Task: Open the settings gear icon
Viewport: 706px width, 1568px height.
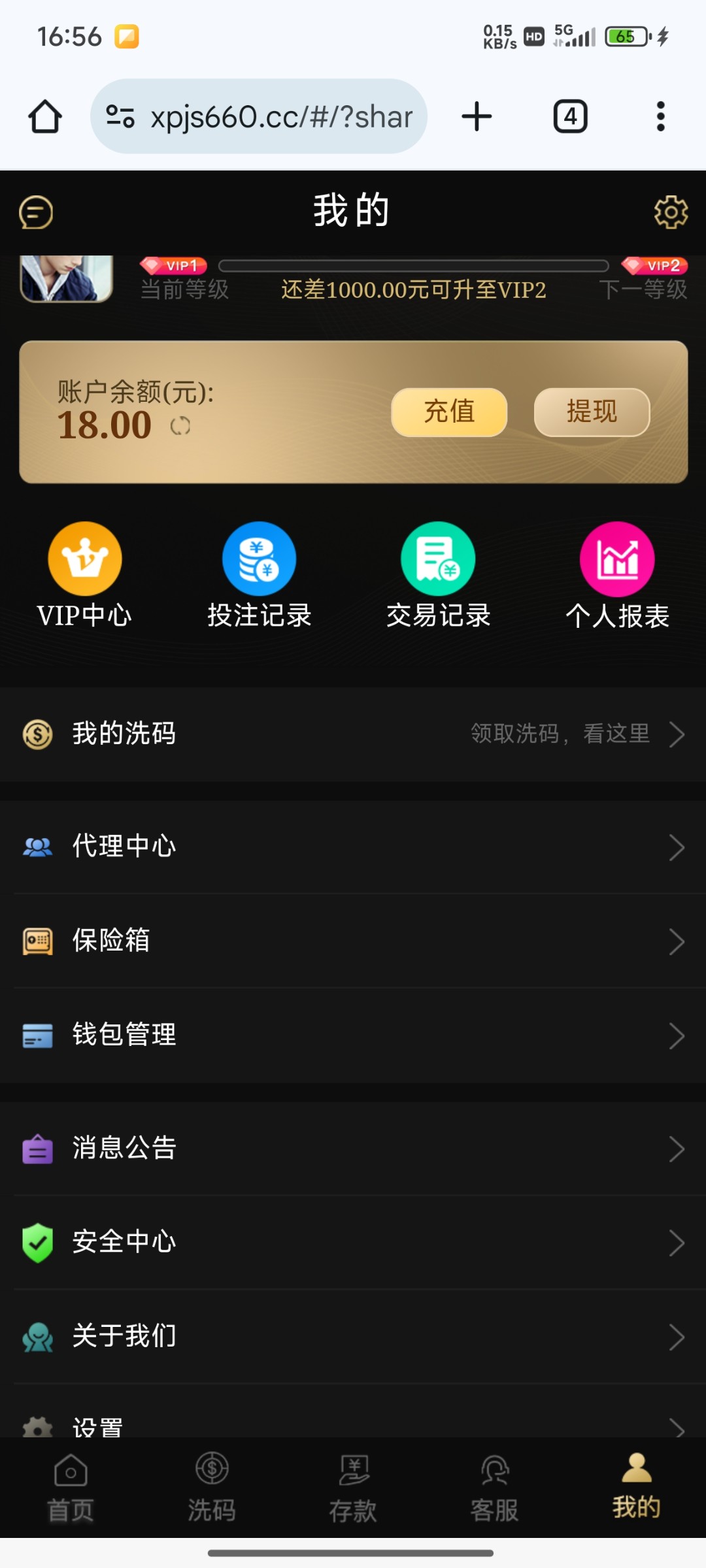Action: point(671,212)
